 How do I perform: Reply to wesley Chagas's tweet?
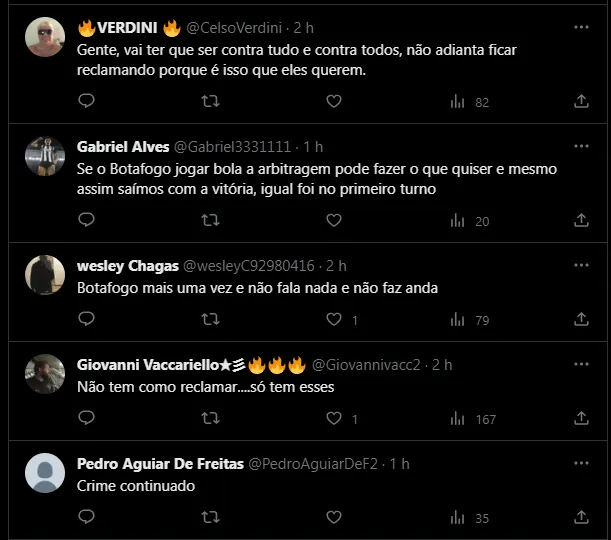click(x=86, y=319)
